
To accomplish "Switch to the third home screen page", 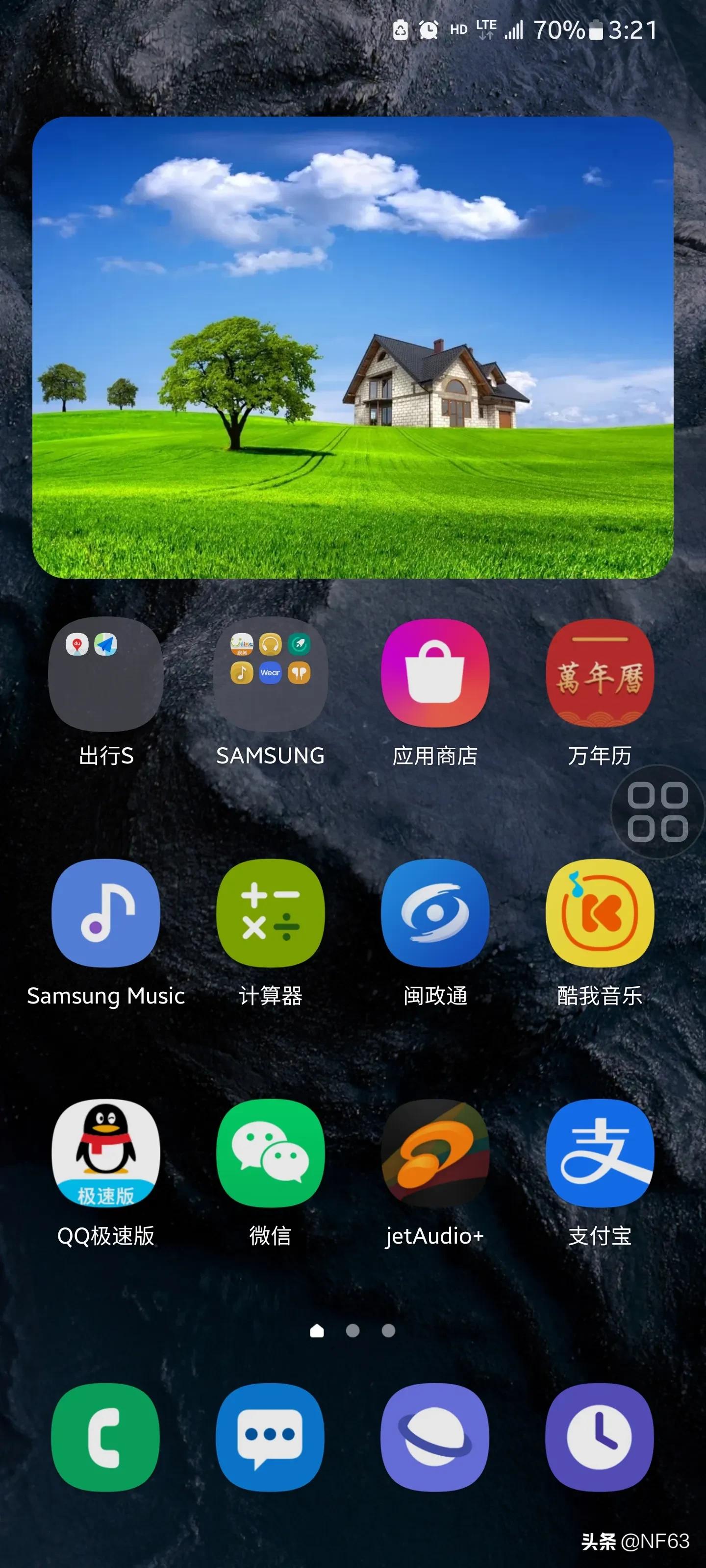I will tap(388, 1331).
